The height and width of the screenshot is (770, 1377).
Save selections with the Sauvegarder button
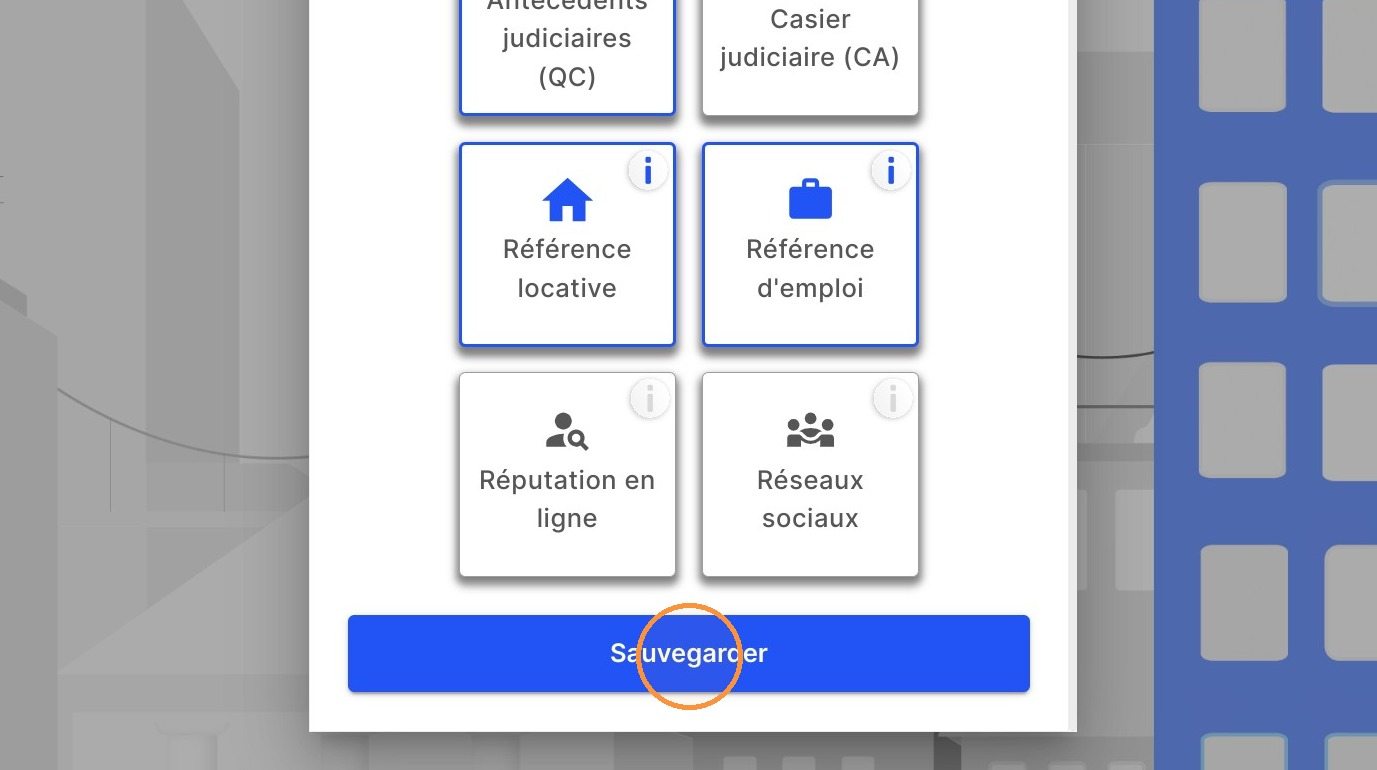click(x=688, y=653)
